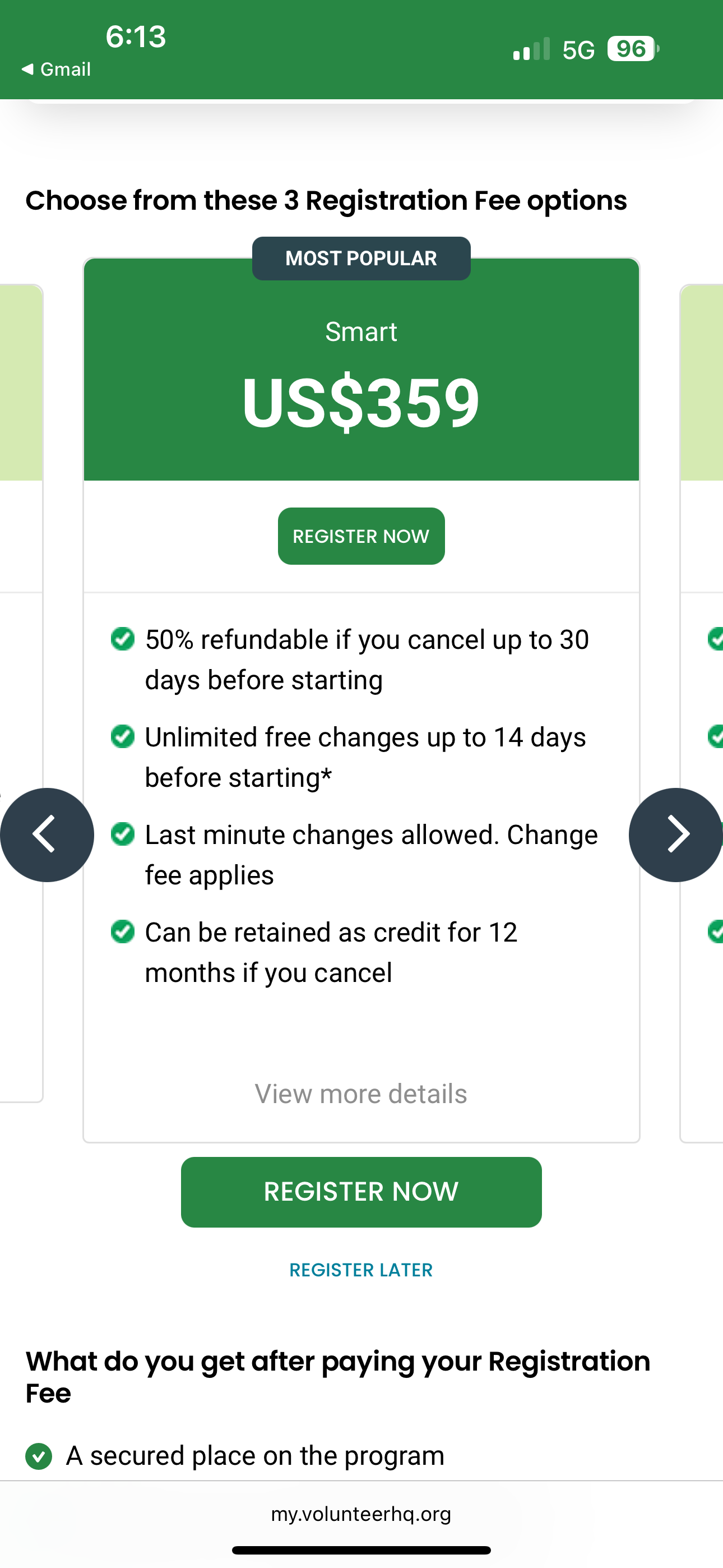Choose Register Later
Image resolution: width=723 pixels, height=1568 pixels.
click(361, 1270)
